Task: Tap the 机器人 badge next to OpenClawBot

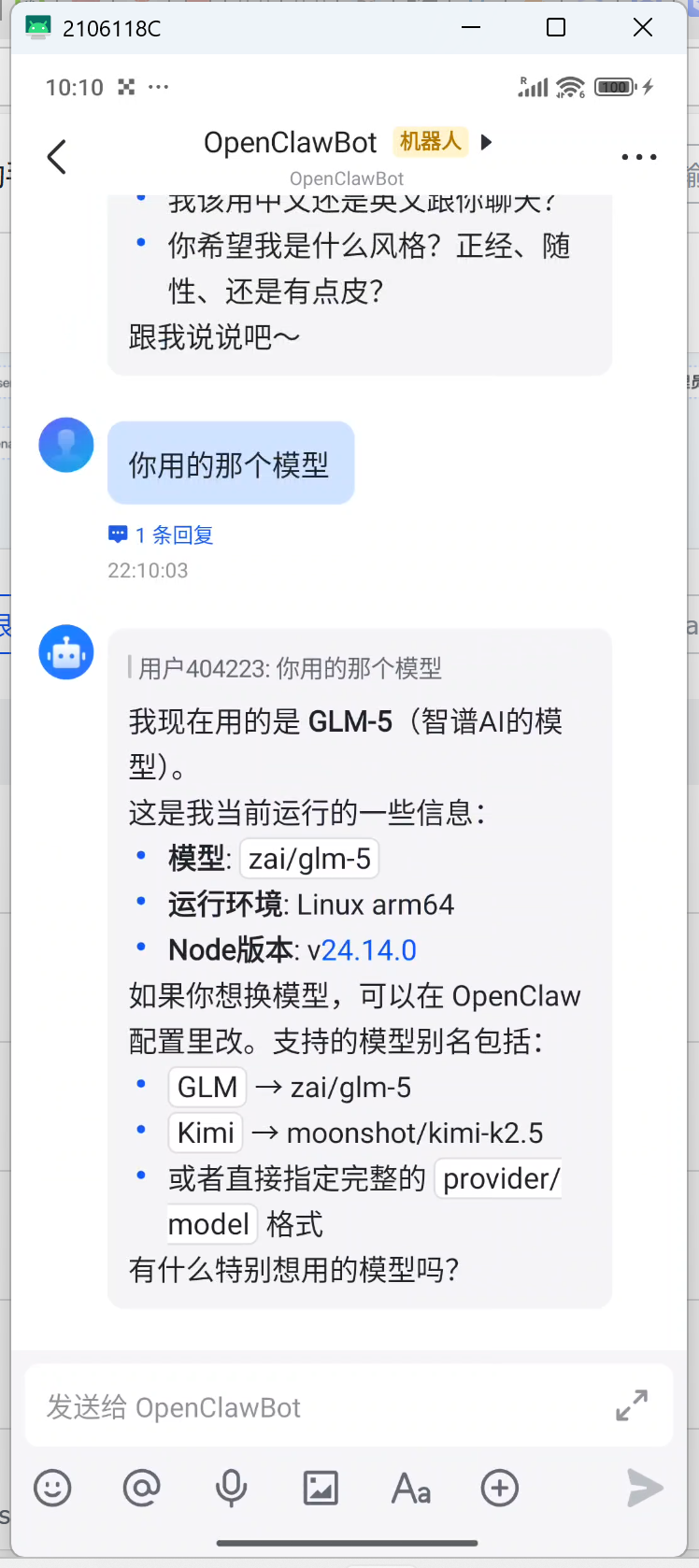Action: click(x=430, y=142)
